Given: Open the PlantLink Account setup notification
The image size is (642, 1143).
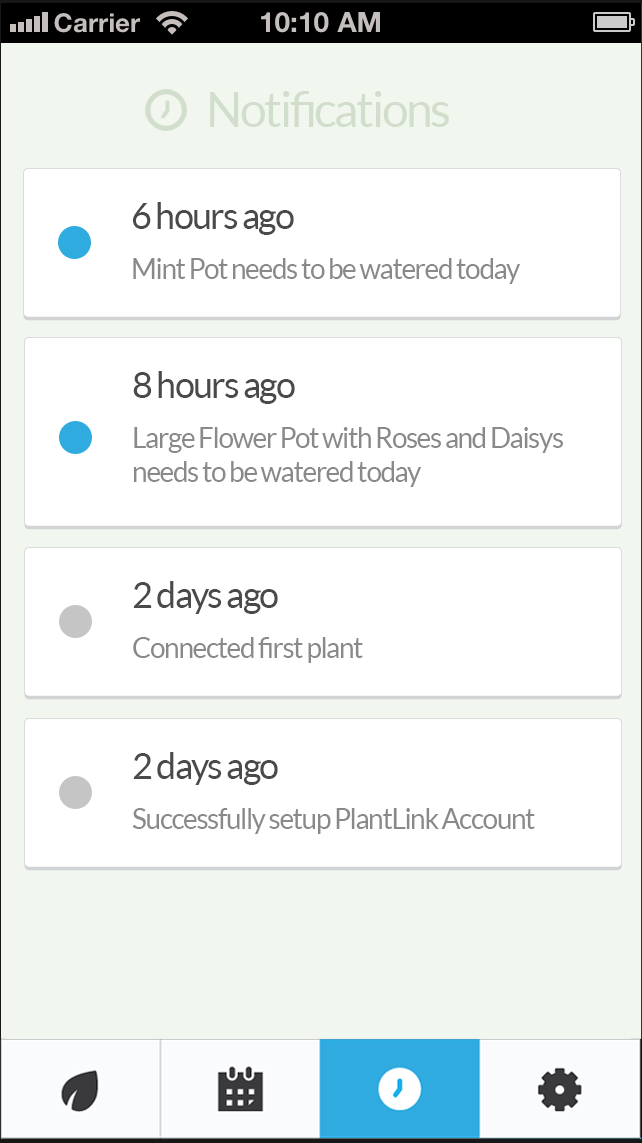Looking at the screenshot, I should point(322,793).
